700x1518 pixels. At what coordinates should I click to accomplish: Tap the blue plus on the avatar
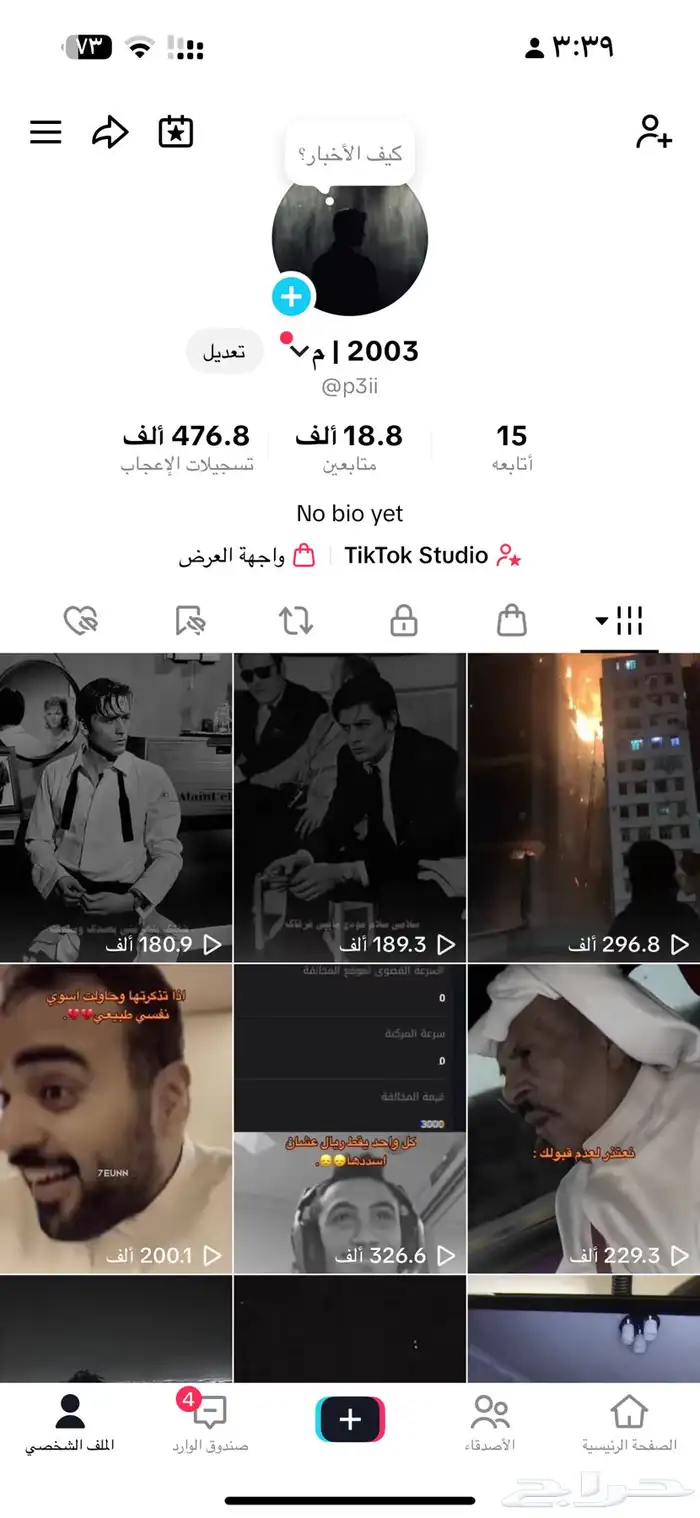[x=292, y=296]
